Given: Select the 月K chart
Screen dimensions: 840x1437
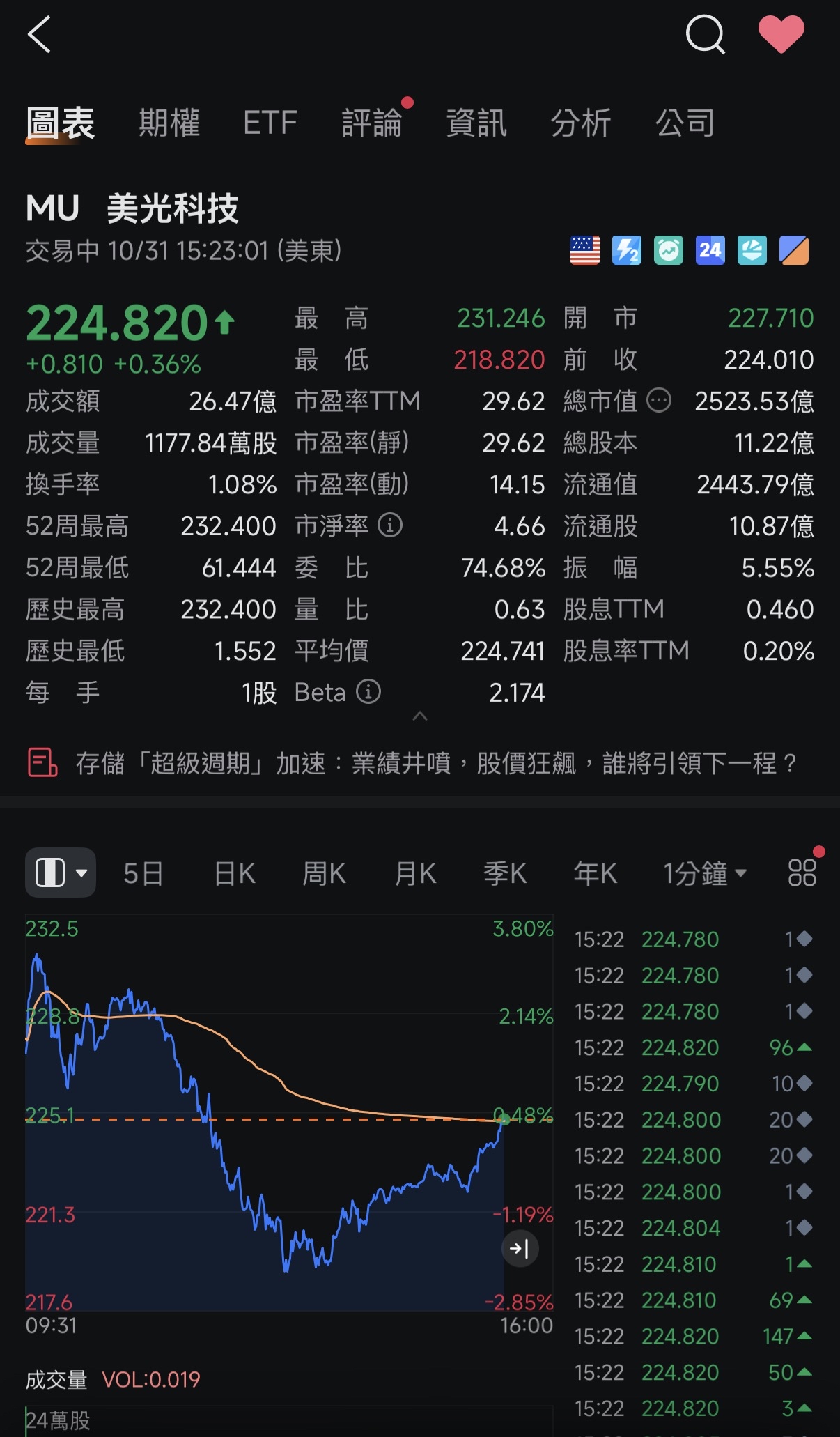Looking at the screenshot, I should coord(415,873).
